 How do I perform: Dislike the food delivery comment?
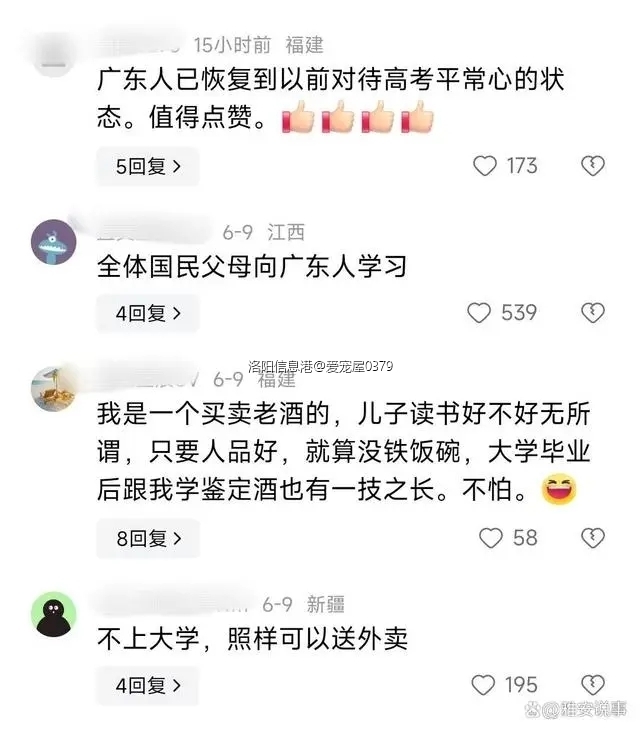tap(593, 685)
